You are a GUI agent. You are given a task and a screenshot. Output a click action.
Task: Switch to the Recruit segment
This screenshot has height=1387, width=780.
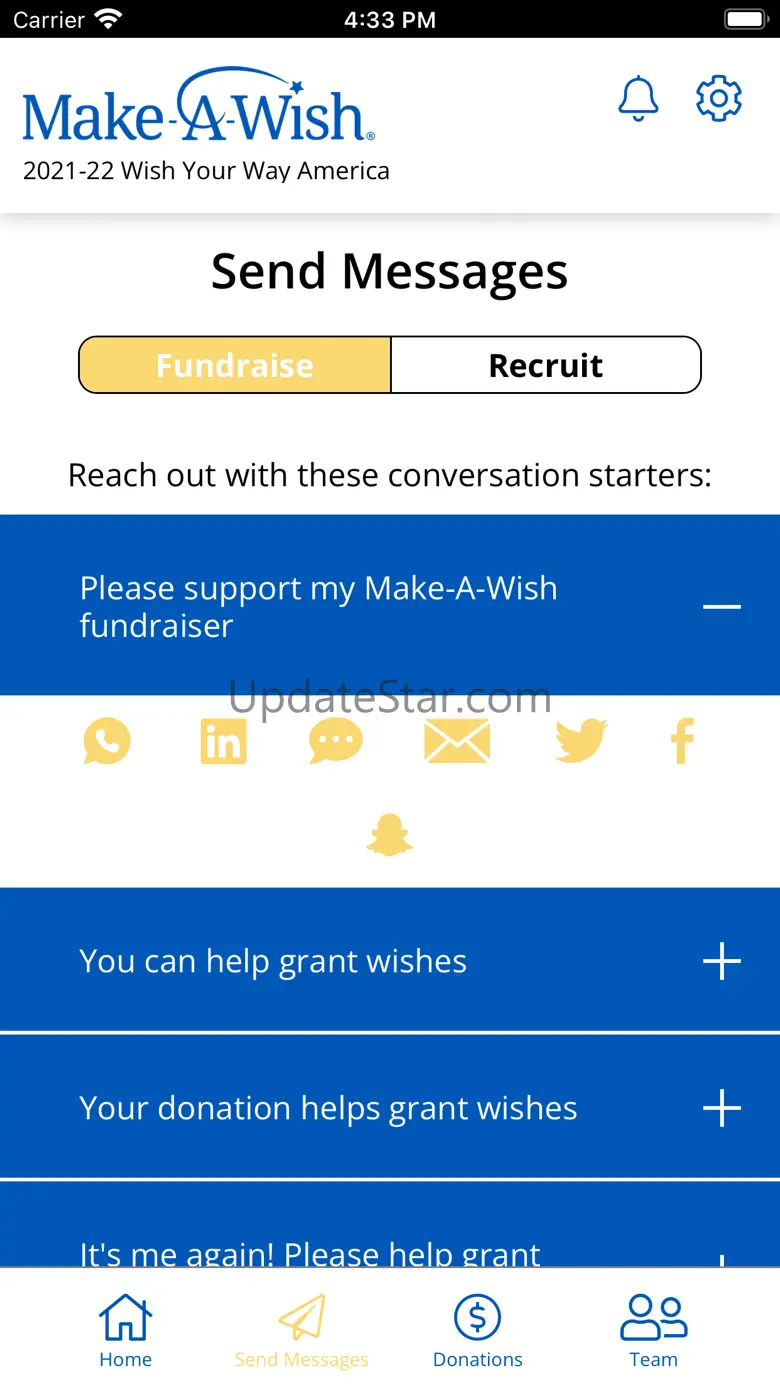click(x=546, y=365)
